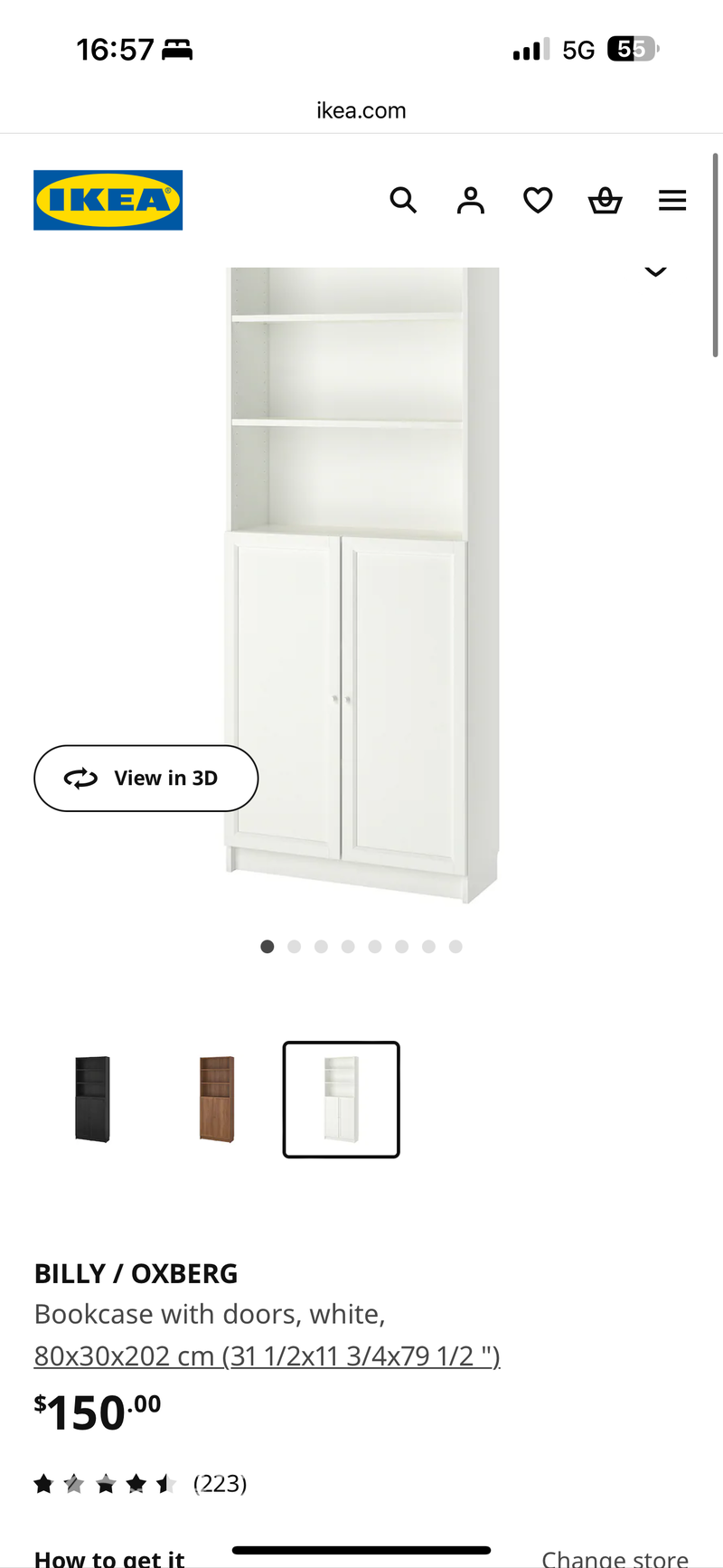Go to the IKEA home page
Image resolution: width=723 pixels, height=1568 pixels.
(x=108, y=200)
